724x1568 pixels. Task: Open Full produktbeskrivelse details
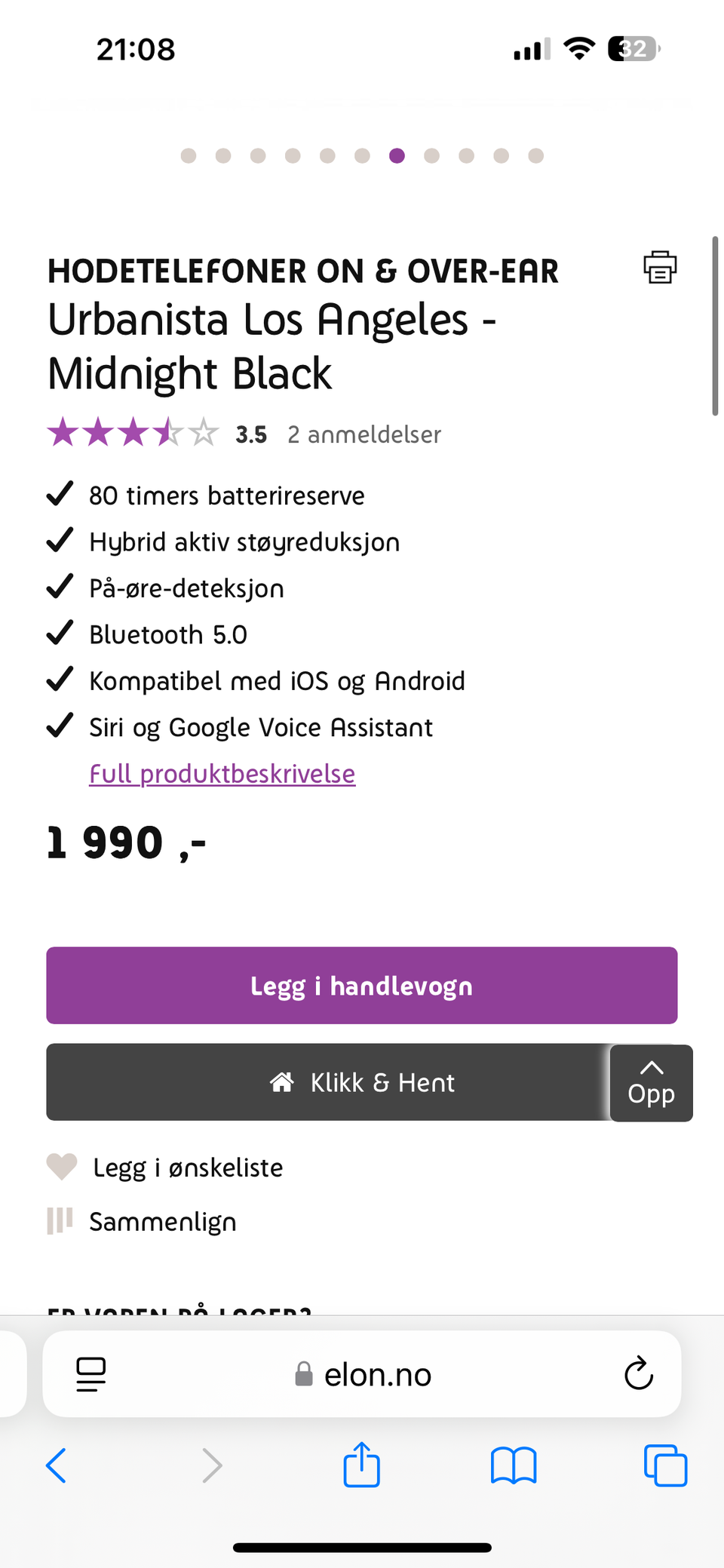(x=222, y=773)
